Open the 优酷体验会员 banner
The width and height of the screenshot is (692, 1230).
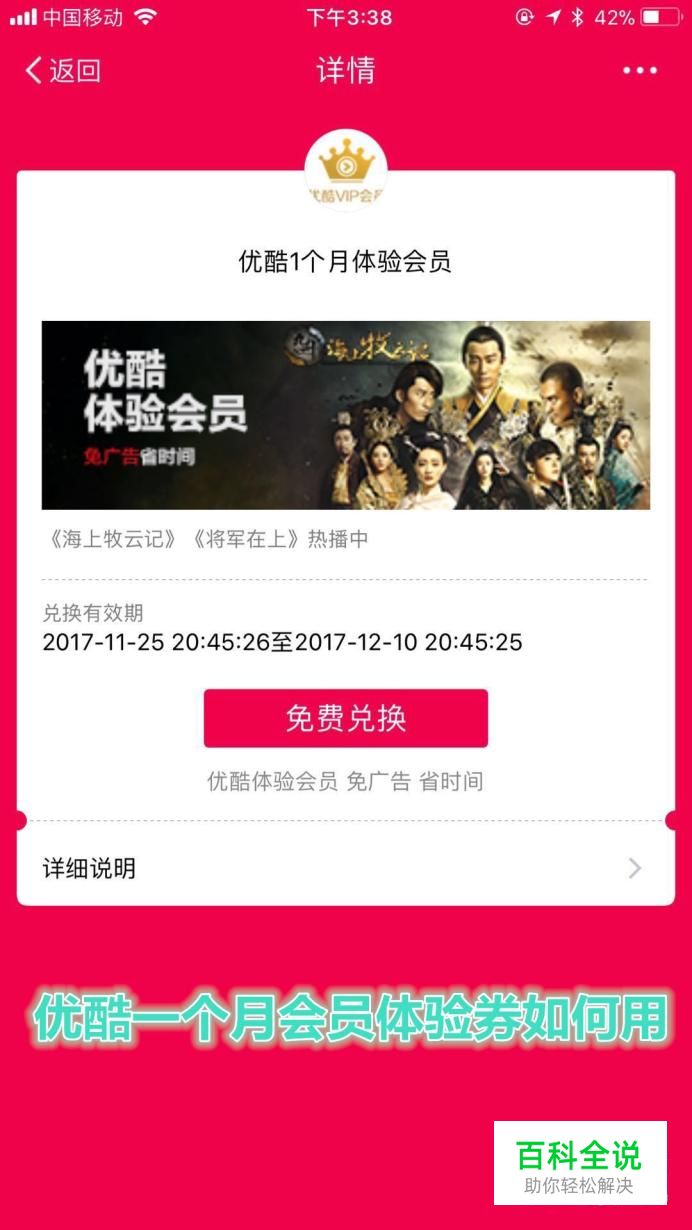pos(345,415)
